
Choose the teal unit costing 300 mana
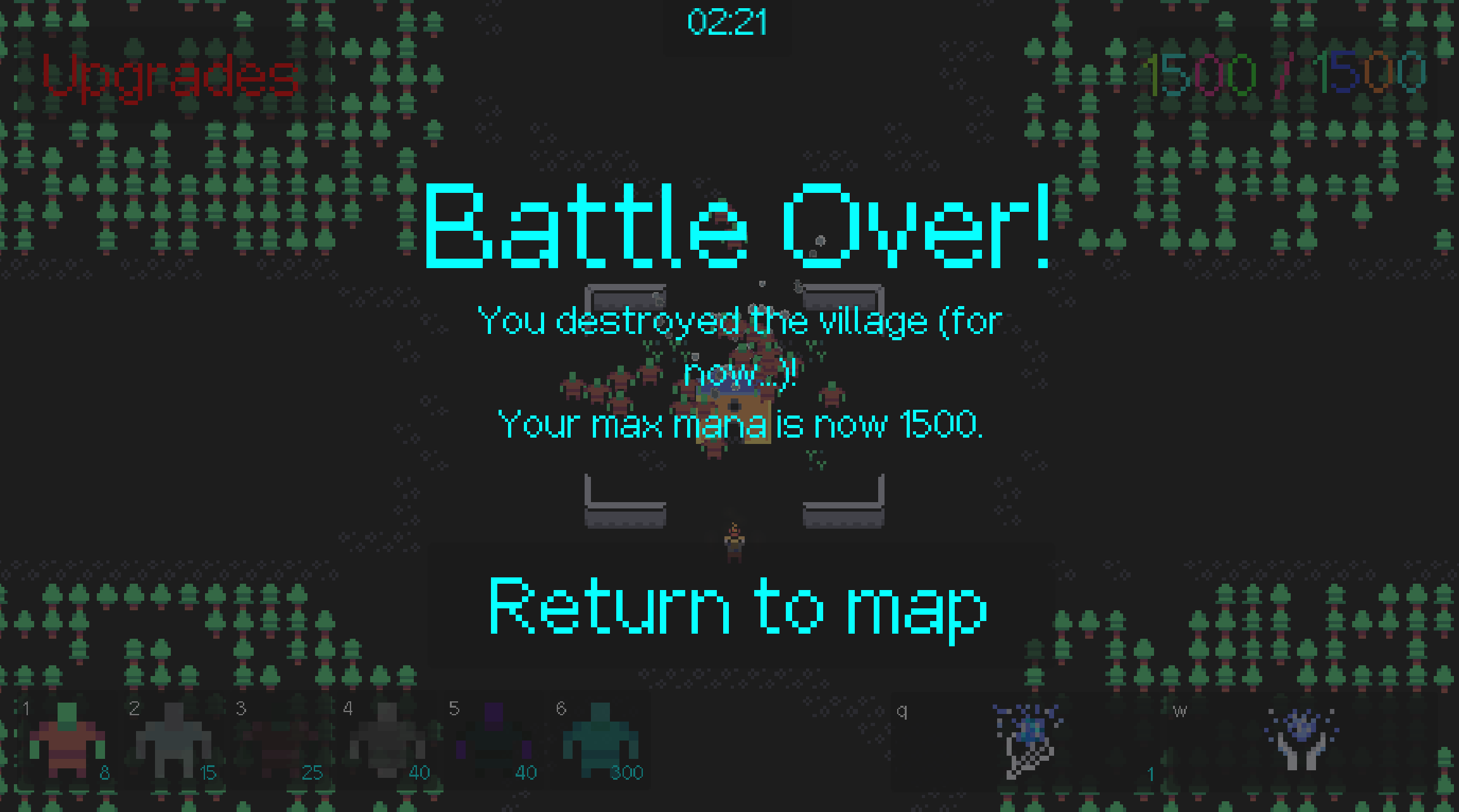(600, 740)
